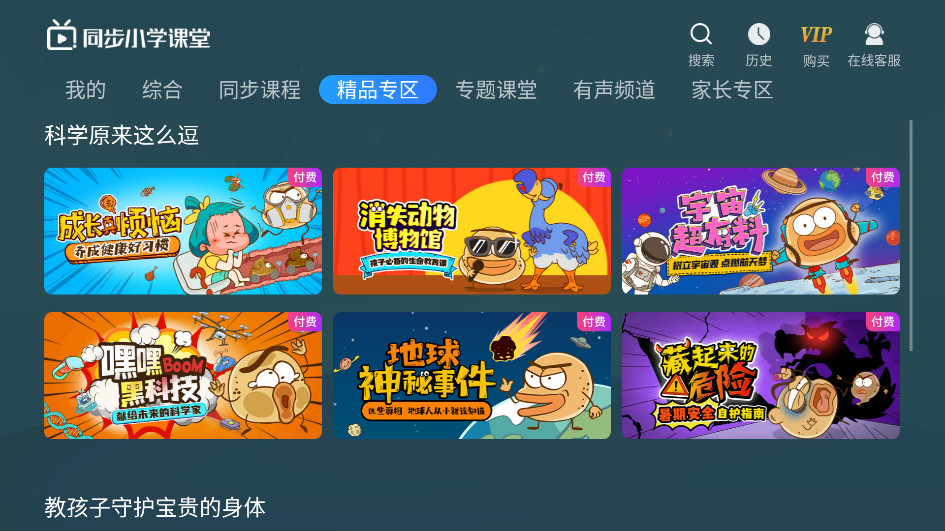This screenshot has height=531, width=945.
Task: Open the 嘿嘿黑科技 course card
Action: (183, 375)
